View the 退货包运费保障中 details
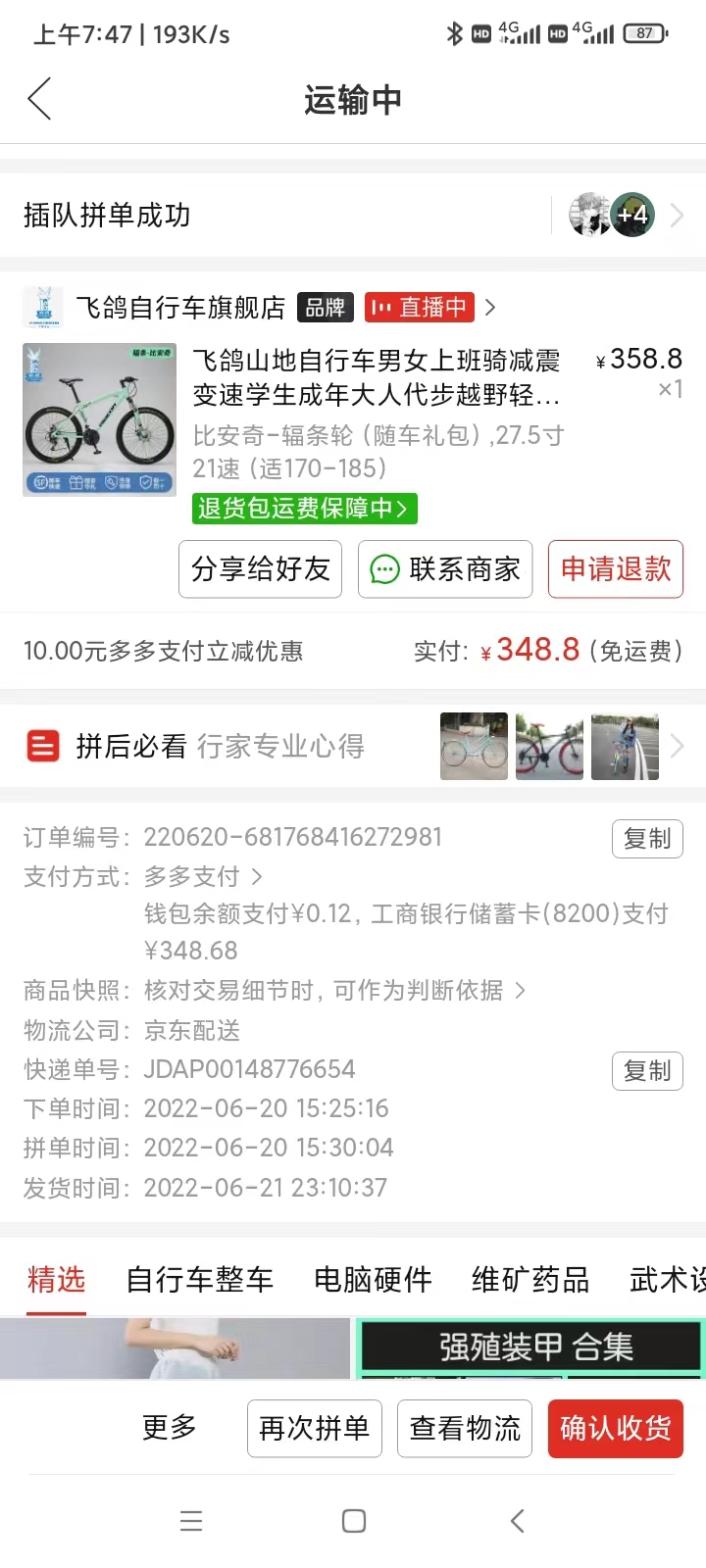Viewport: 706px width, 1568px height. (x=304, y=509)
